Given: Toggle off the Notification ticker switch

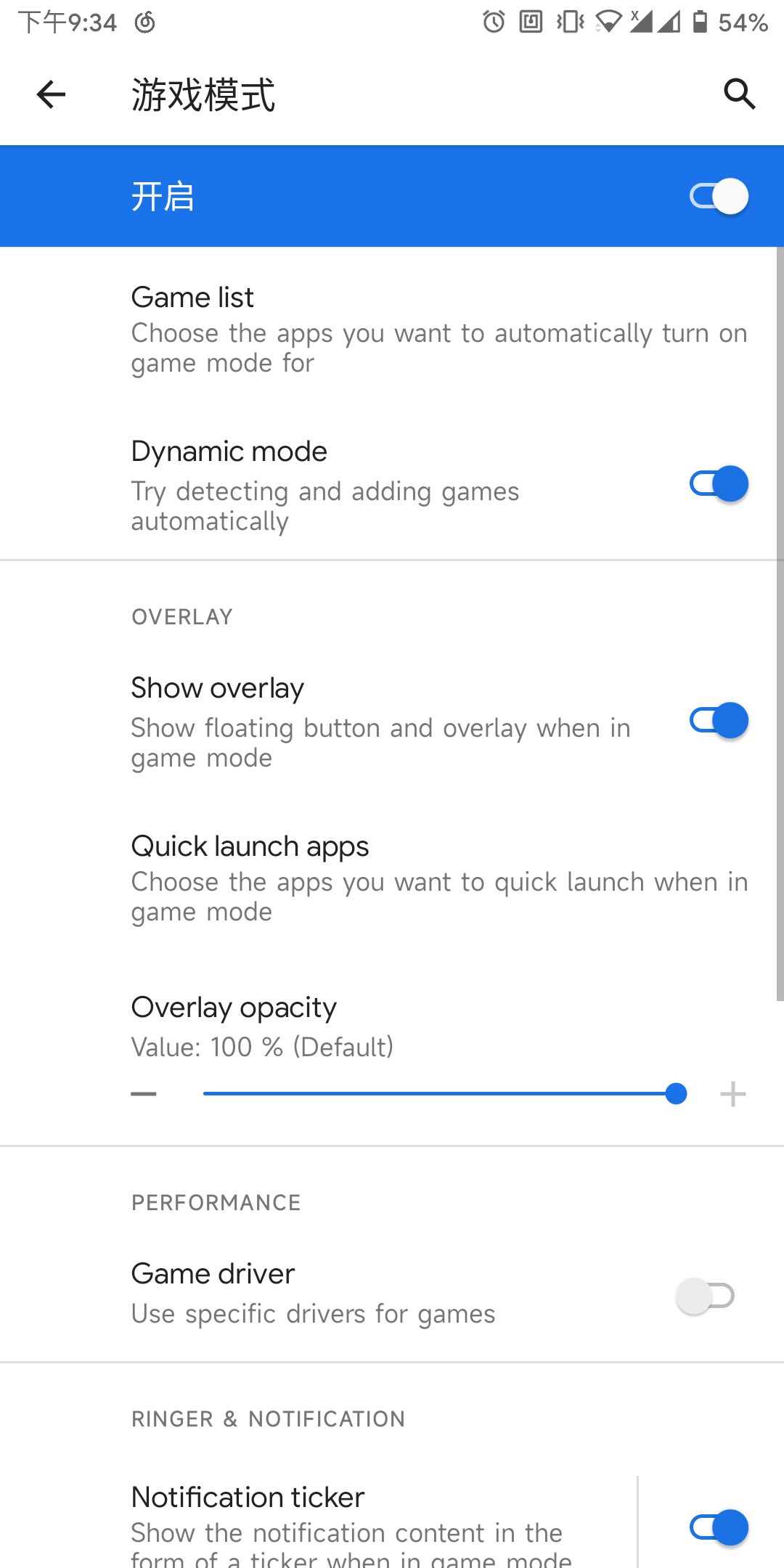Looking at the screenshot, I should [719, 1528].
